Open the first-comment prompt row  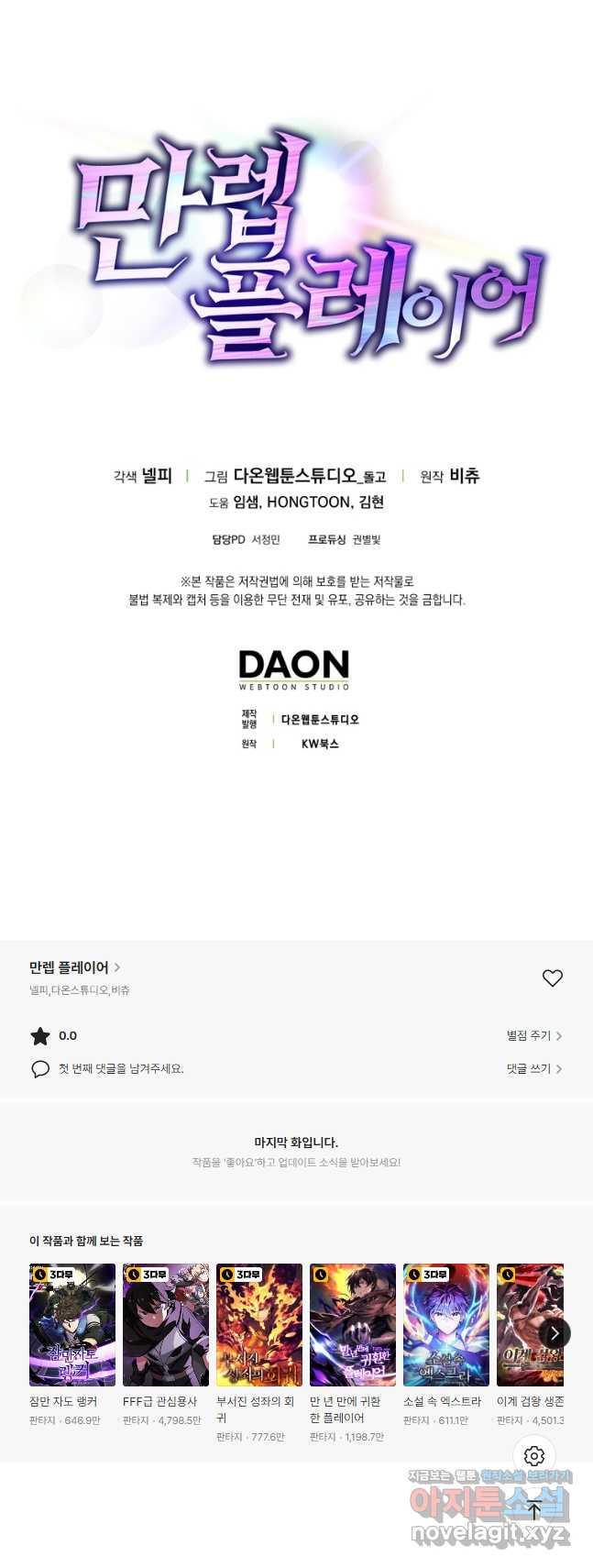point(121,1068)
